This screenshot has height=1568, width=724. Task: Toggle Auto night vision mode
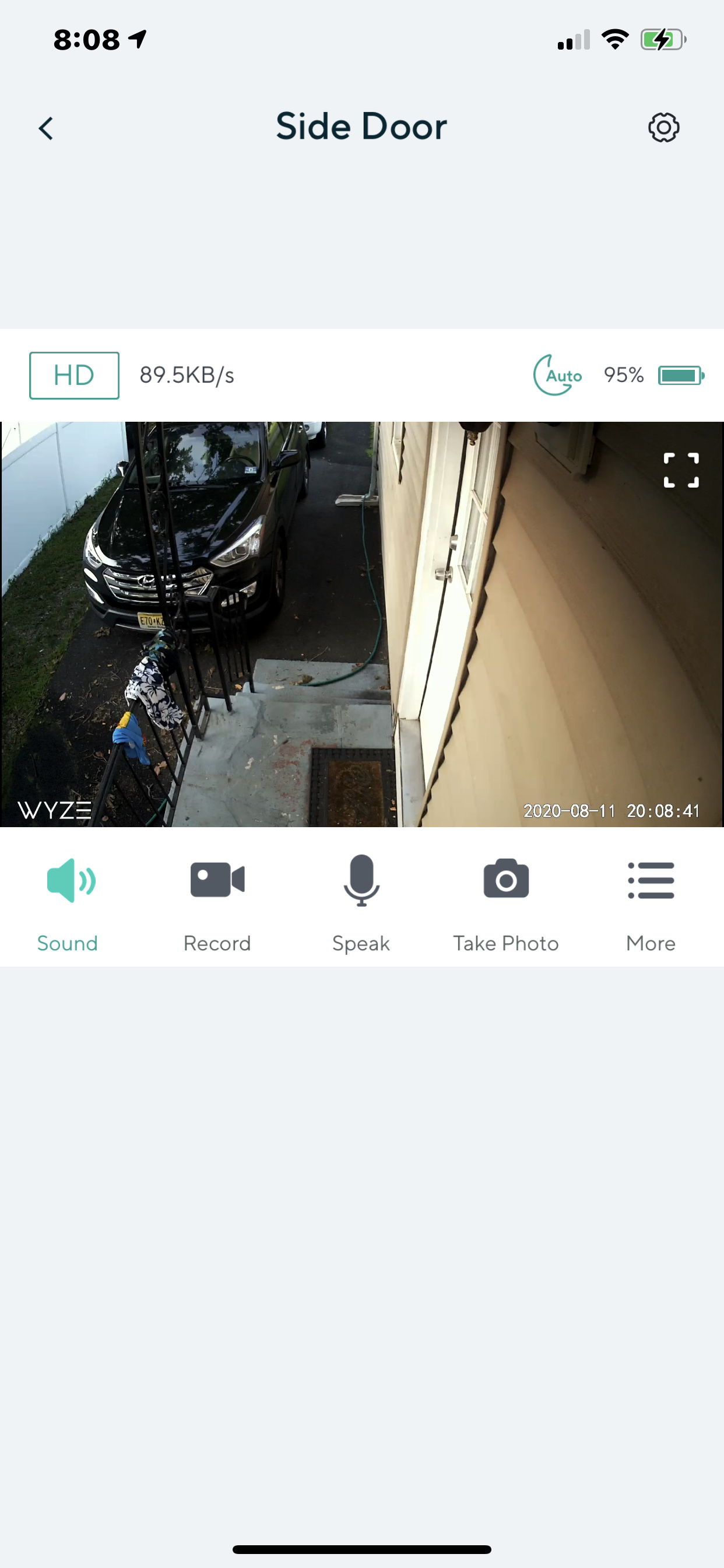(x=557, y=375)
